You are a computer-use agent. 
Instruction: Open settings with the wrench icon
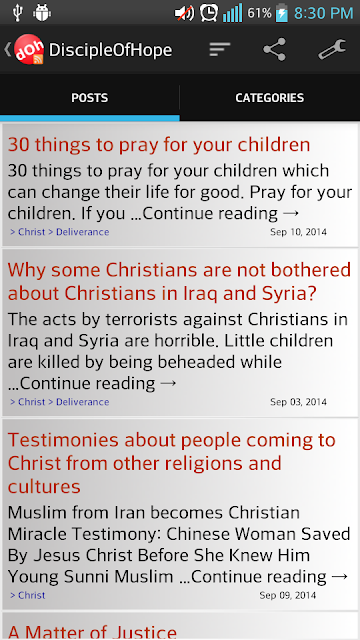331,49
